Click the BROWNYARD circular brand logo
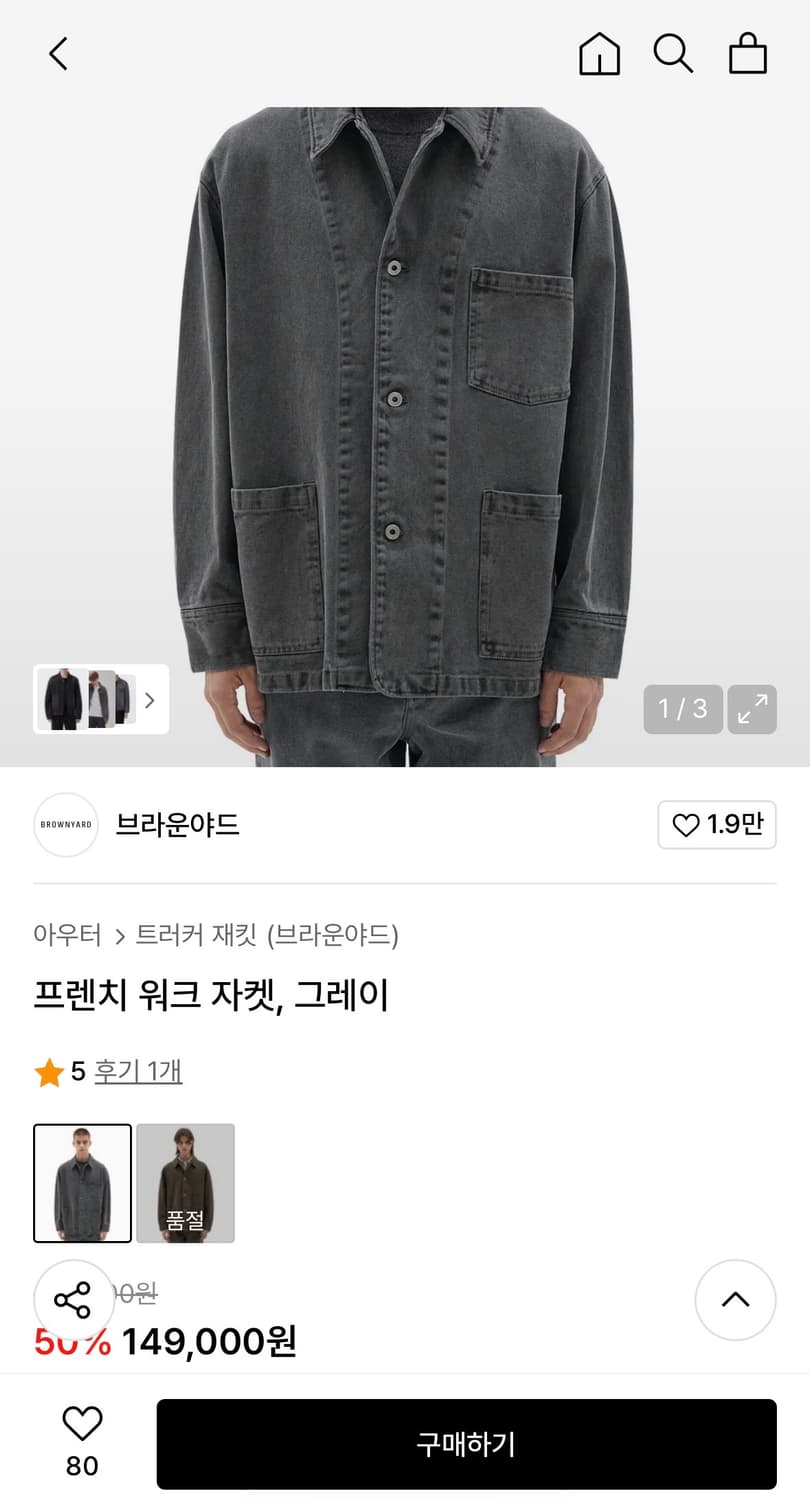Viewport: 810px width, 1500px height. tap(66, 825)
